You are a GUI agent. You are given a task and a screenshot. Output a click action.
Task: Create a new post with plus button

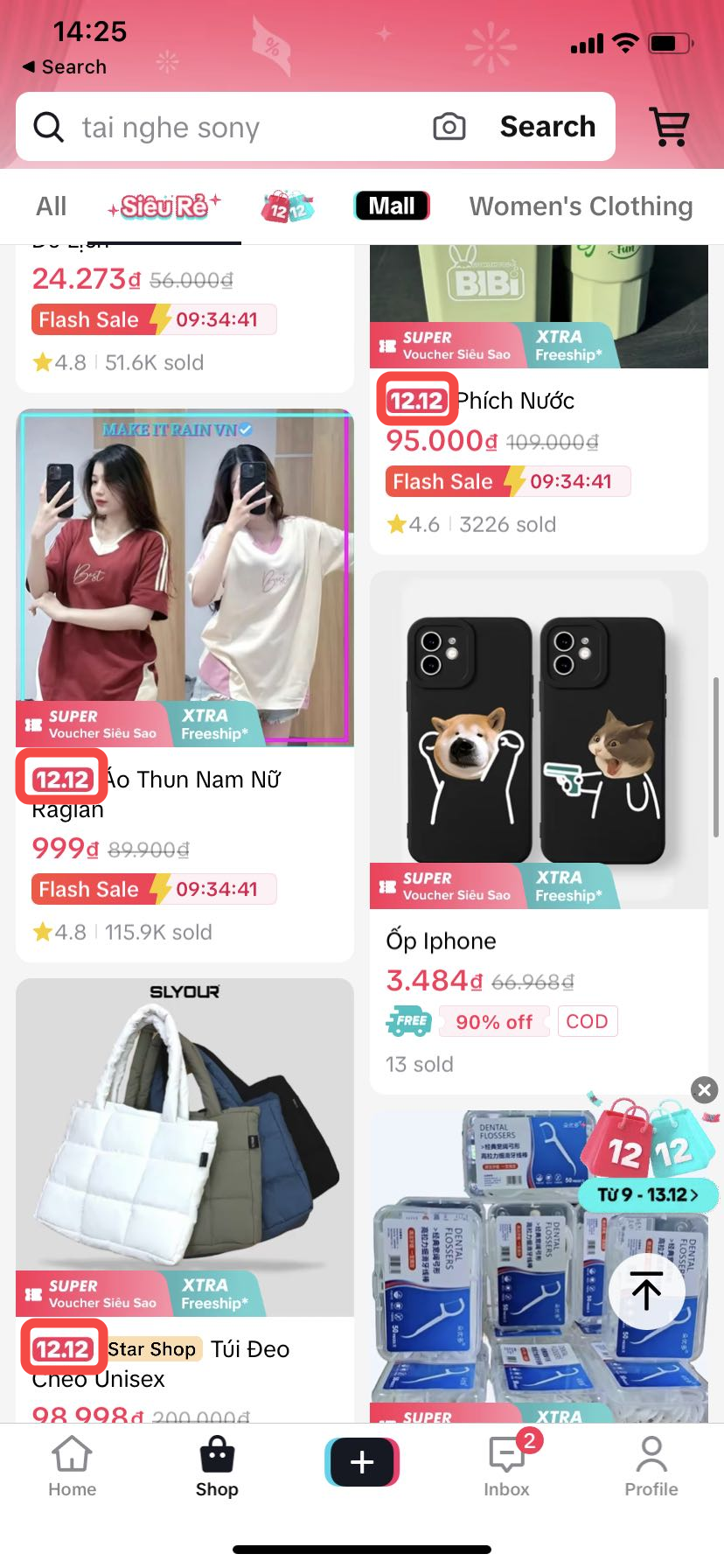pos(362,1462)
